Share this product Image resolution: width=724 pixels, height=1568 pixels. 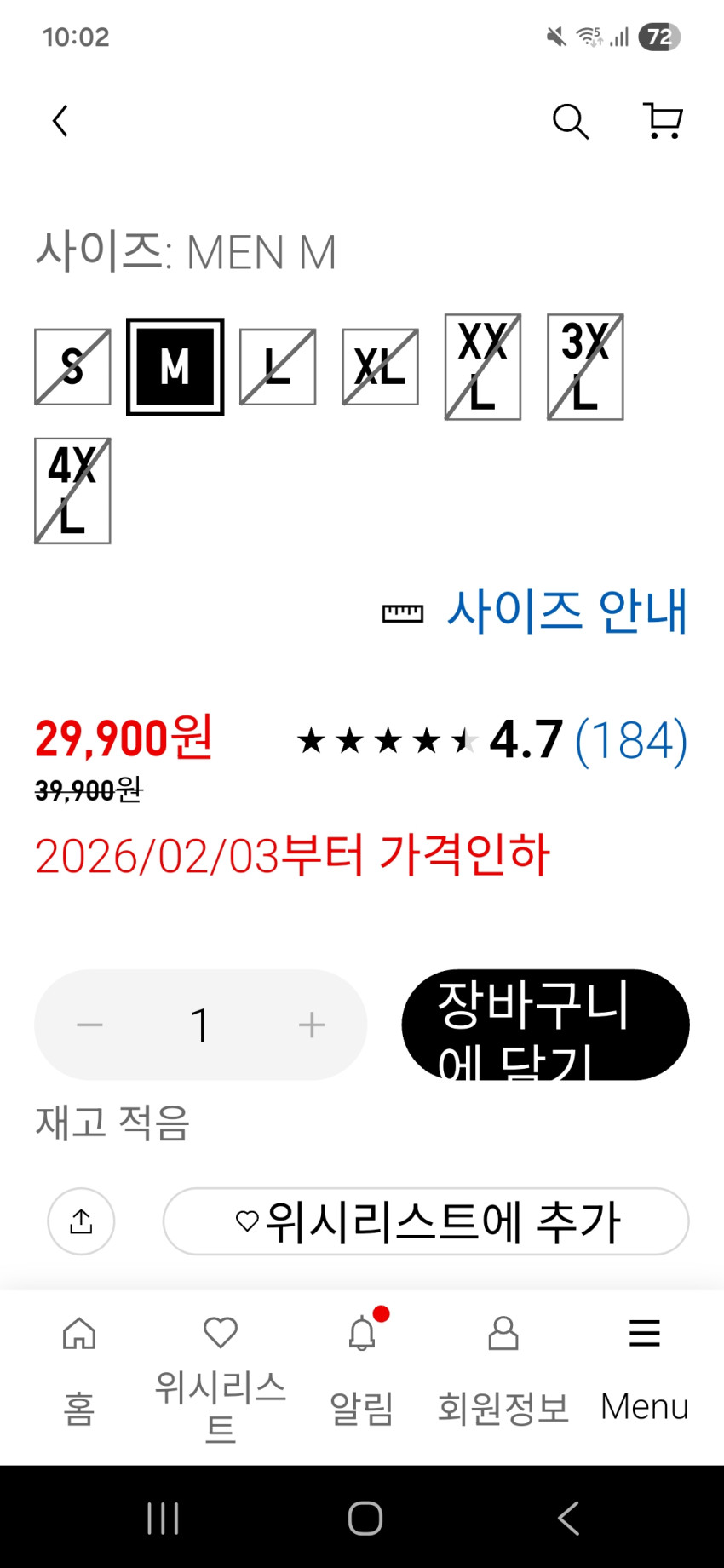tap(81, 1221)
